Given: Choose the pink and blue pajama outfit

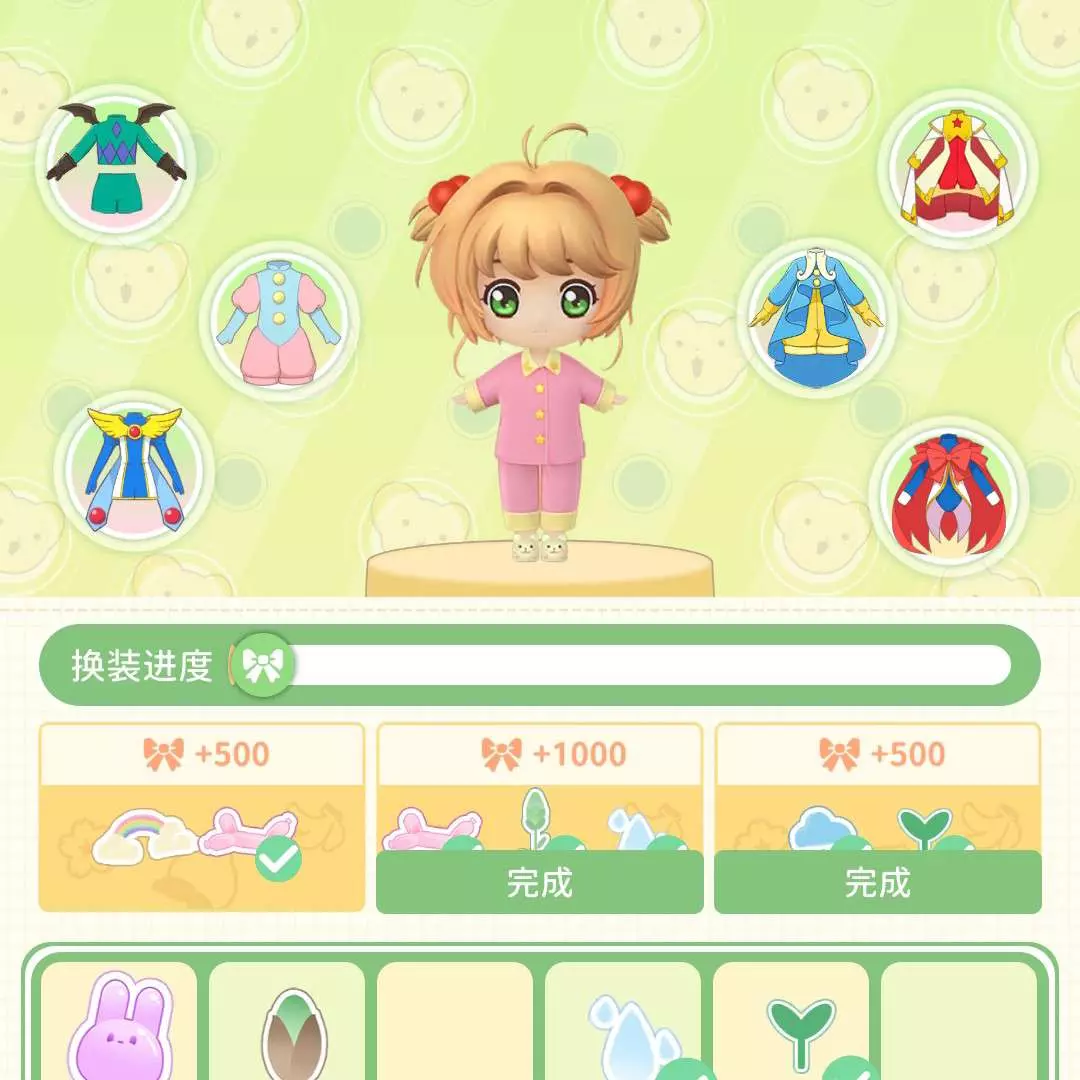Looking at the screenshot, I should coord(279,318).
